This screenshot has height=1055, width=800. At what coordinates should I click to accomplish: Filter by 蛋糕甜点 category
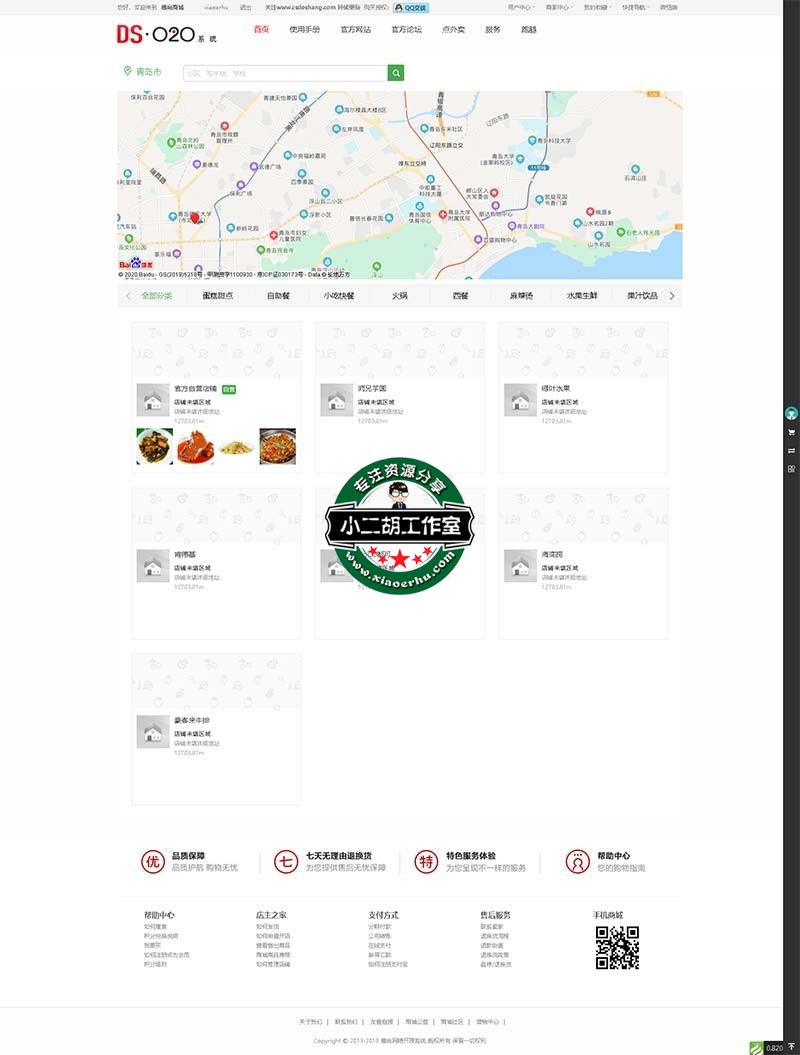click(217, 296)
